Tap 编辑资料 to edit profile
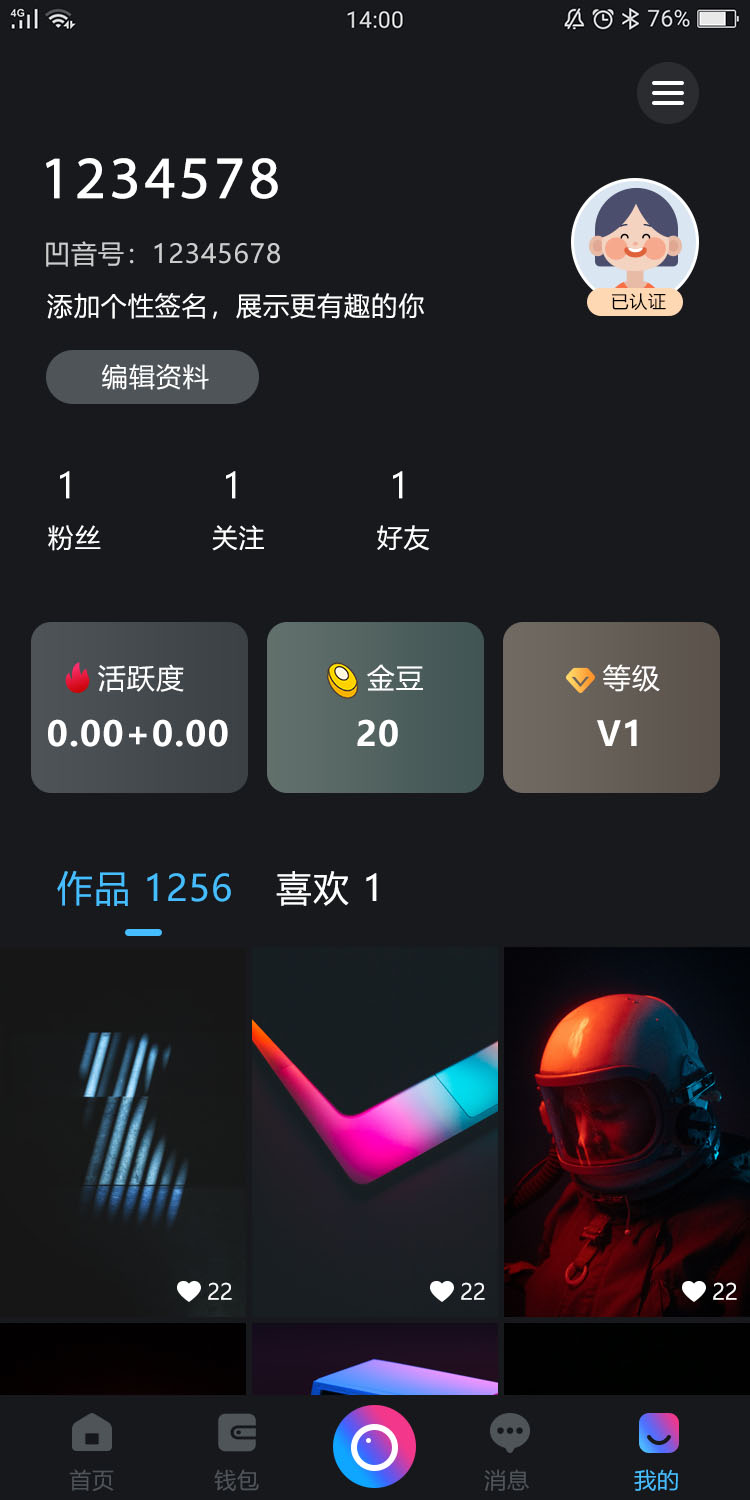The height and width of the screenshot is (1500, 750). [x=153, y=377]
